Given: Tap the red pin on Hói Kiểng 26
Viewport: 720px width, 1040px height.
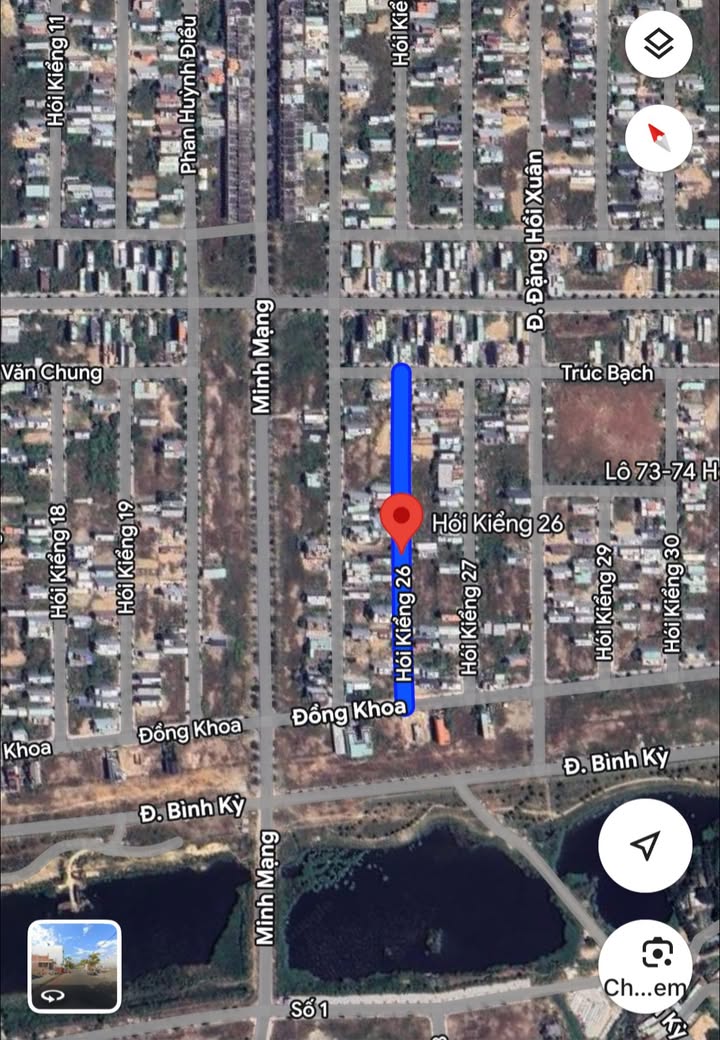Looking at the screenshot, I should pyautogui.click(x=401, y=520).
